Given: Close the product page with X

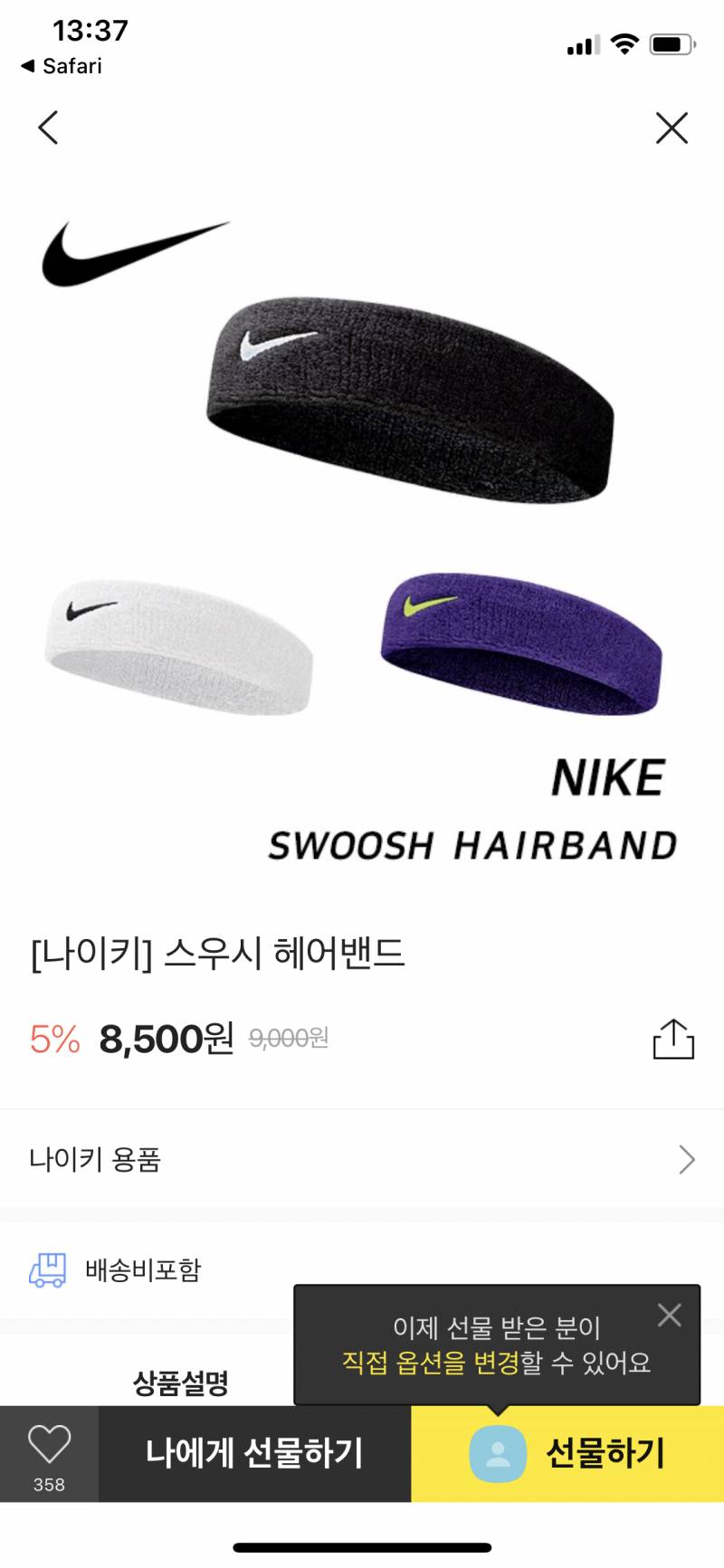Looking at the screenshot, I should (x=672, y=128).
